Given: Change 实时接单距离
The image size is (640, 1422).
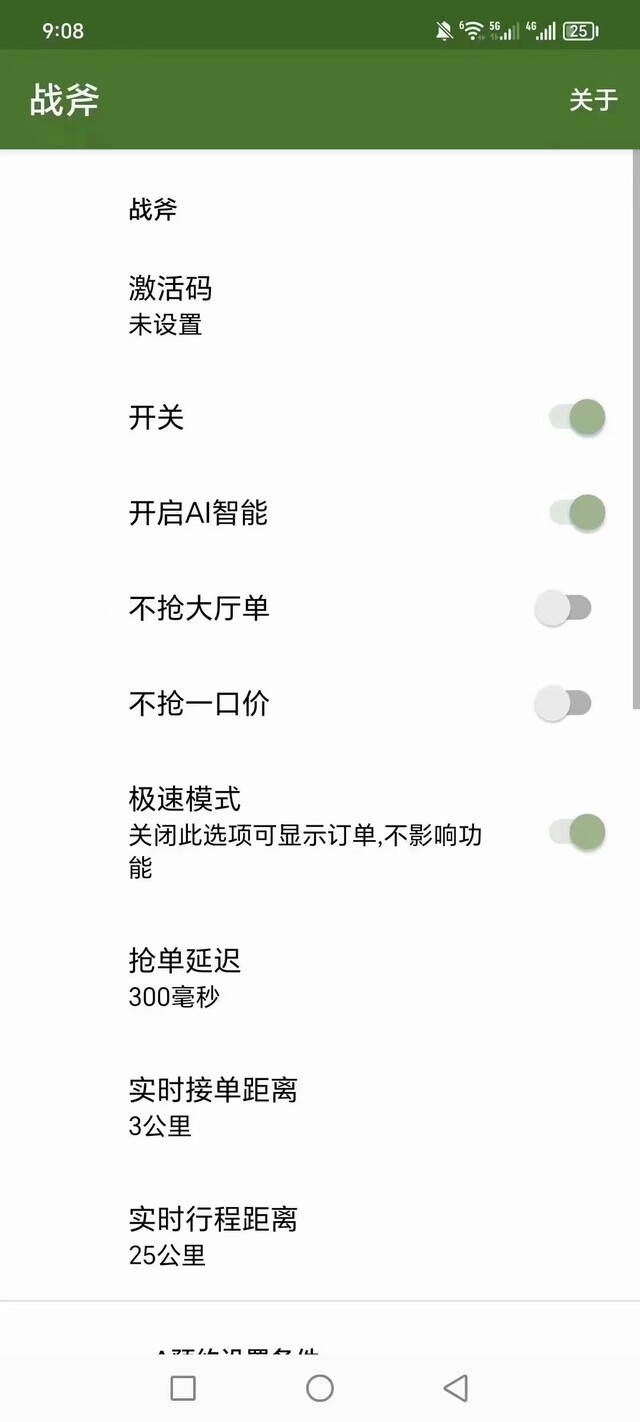Looking at the screenshot, I should [x=320, y=1107].
